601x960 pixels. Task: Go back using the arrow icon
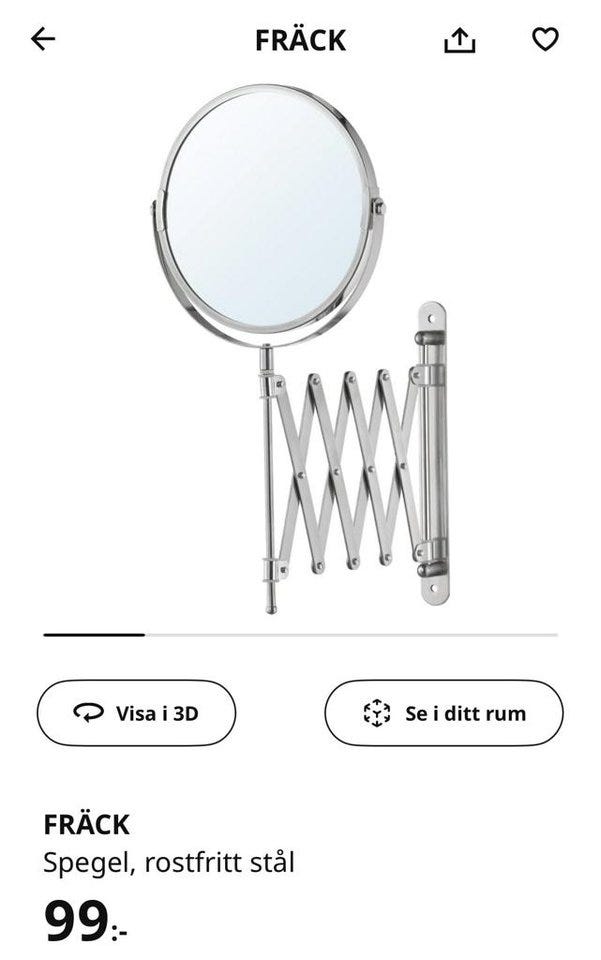[x=43, y=39]
